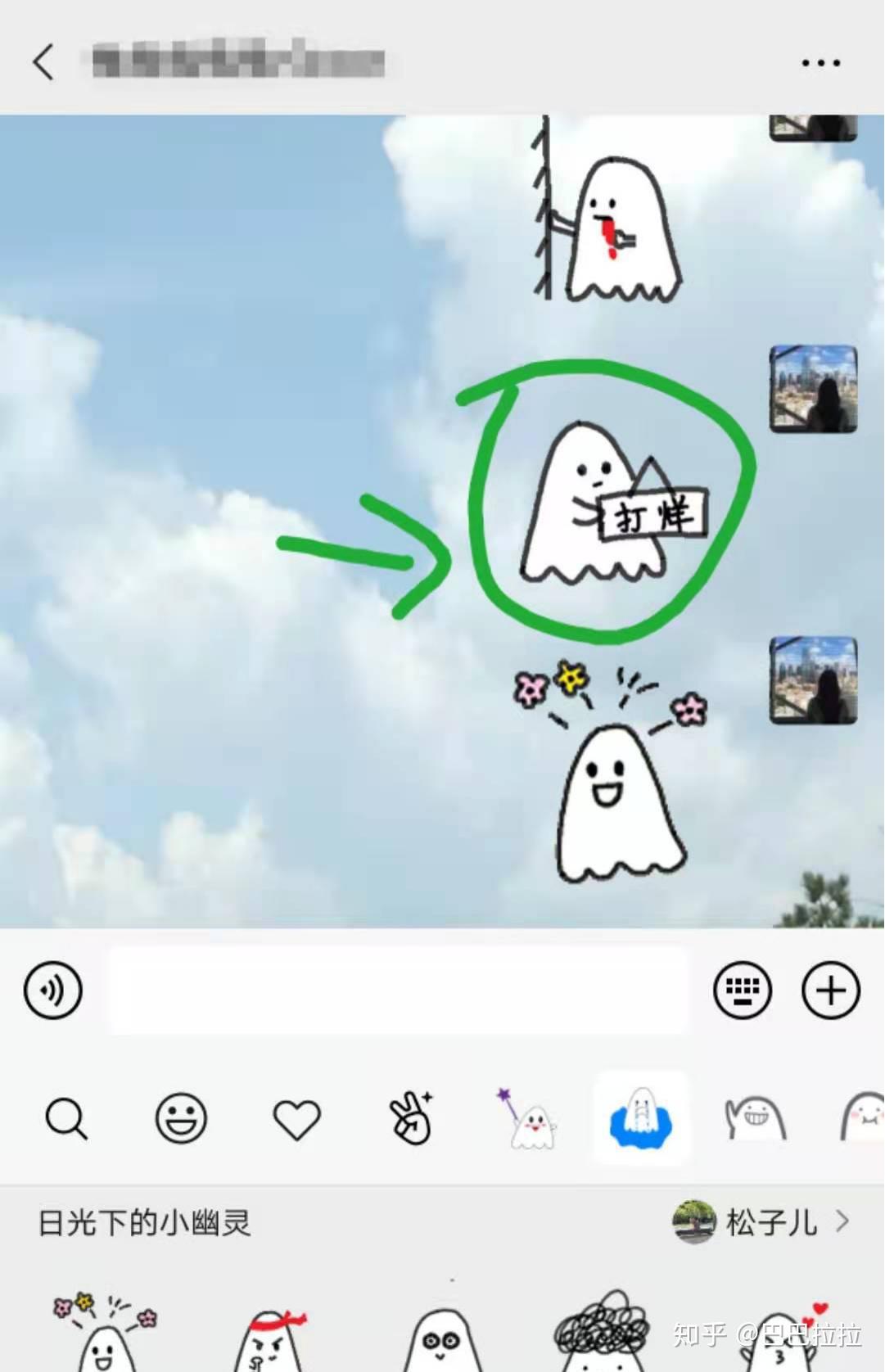Open the 打烊 ghost sticker in chat
The image size is (885, 1372).
coord(612,504)
